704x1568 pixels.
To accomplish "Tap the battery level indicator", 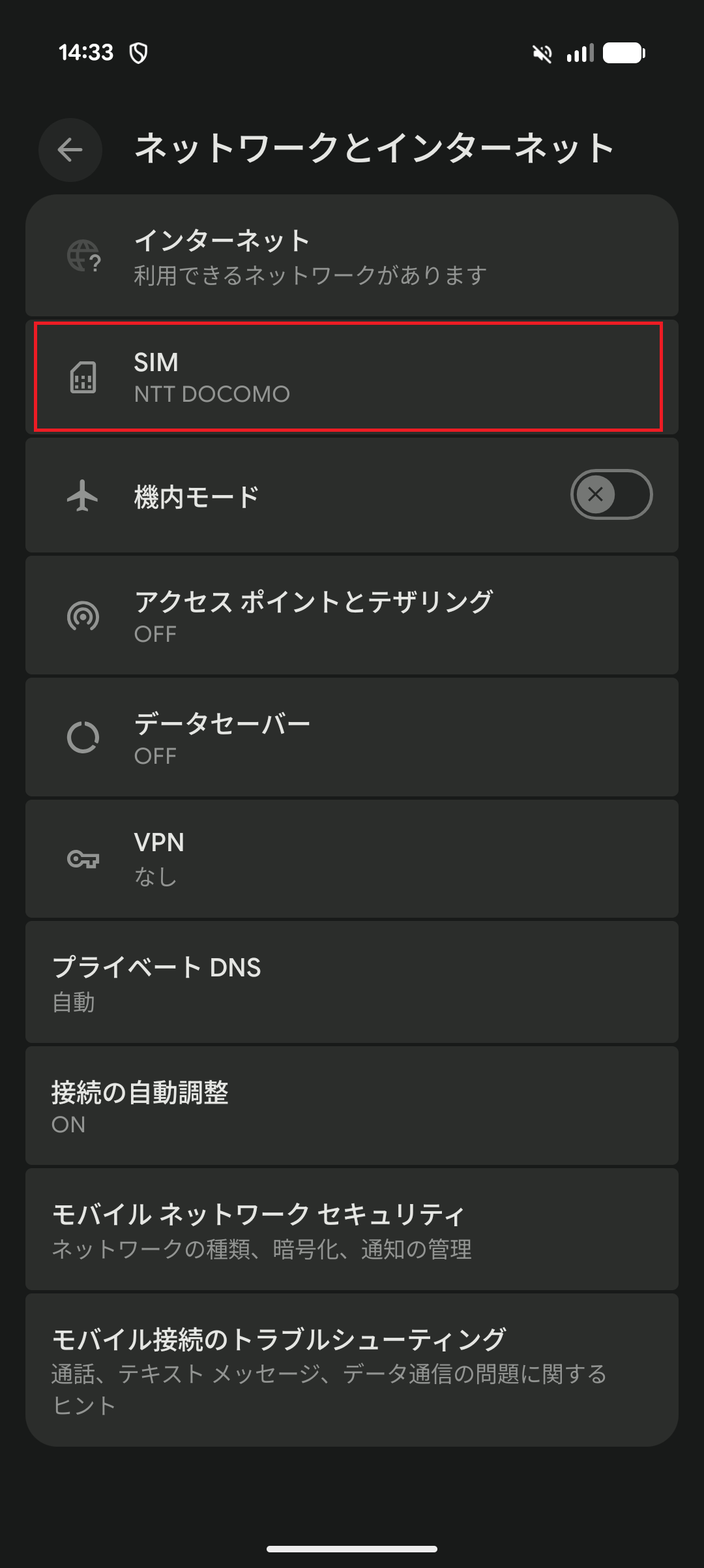I will pos(625,53).
